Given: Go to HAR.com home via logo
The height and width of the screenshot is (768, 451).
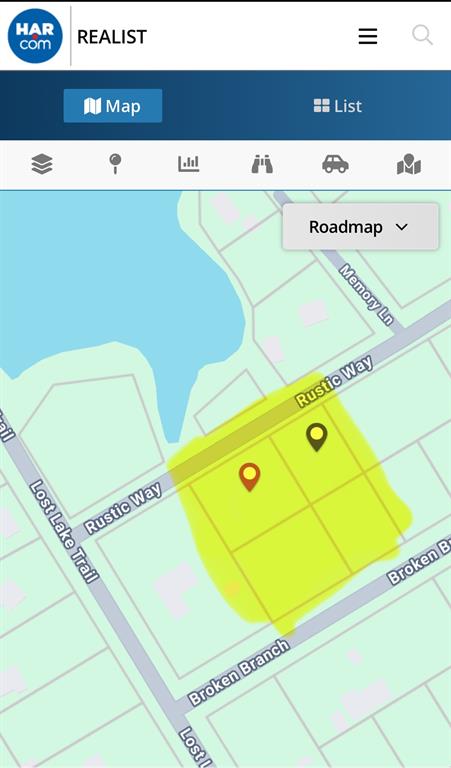Looking at the screenshot, I should (x=35, y=36).
